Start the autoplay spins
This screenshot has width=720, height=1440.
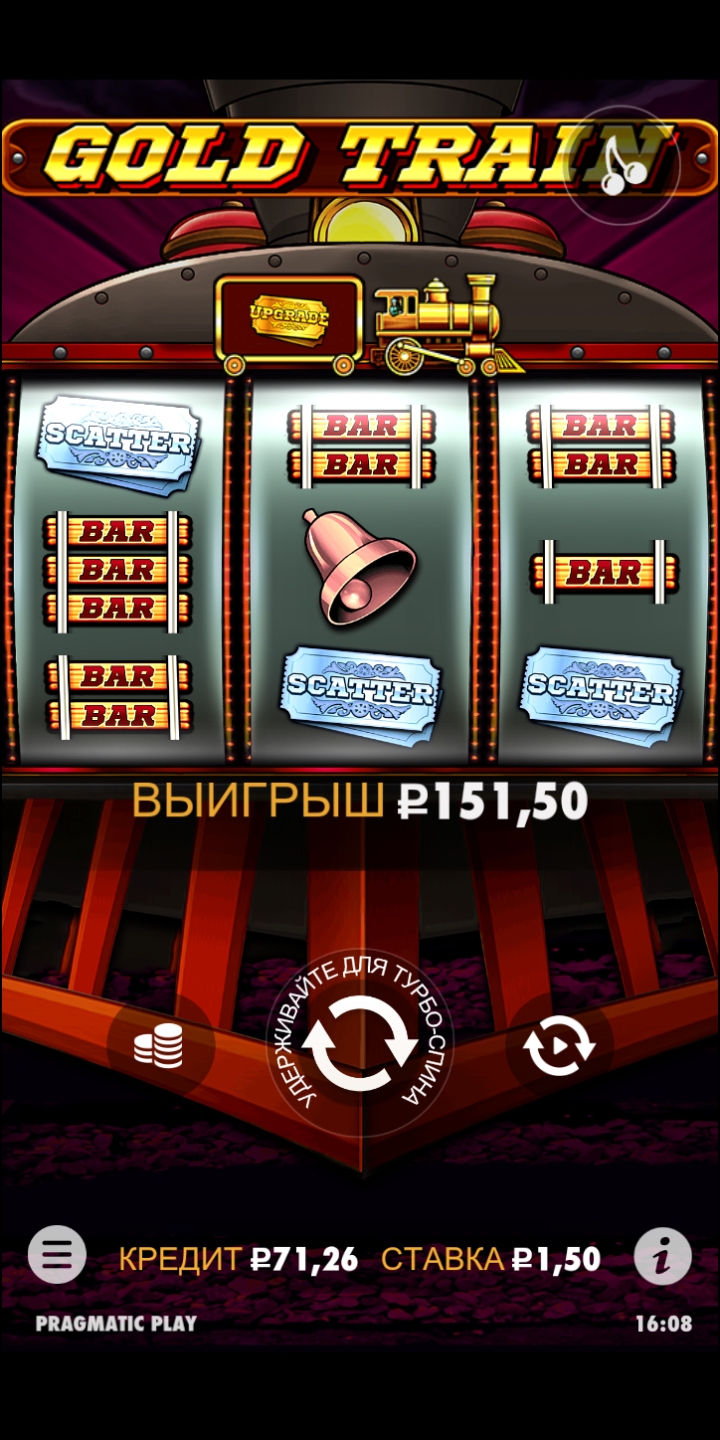pyautogui.click(x=559, y=1046)
